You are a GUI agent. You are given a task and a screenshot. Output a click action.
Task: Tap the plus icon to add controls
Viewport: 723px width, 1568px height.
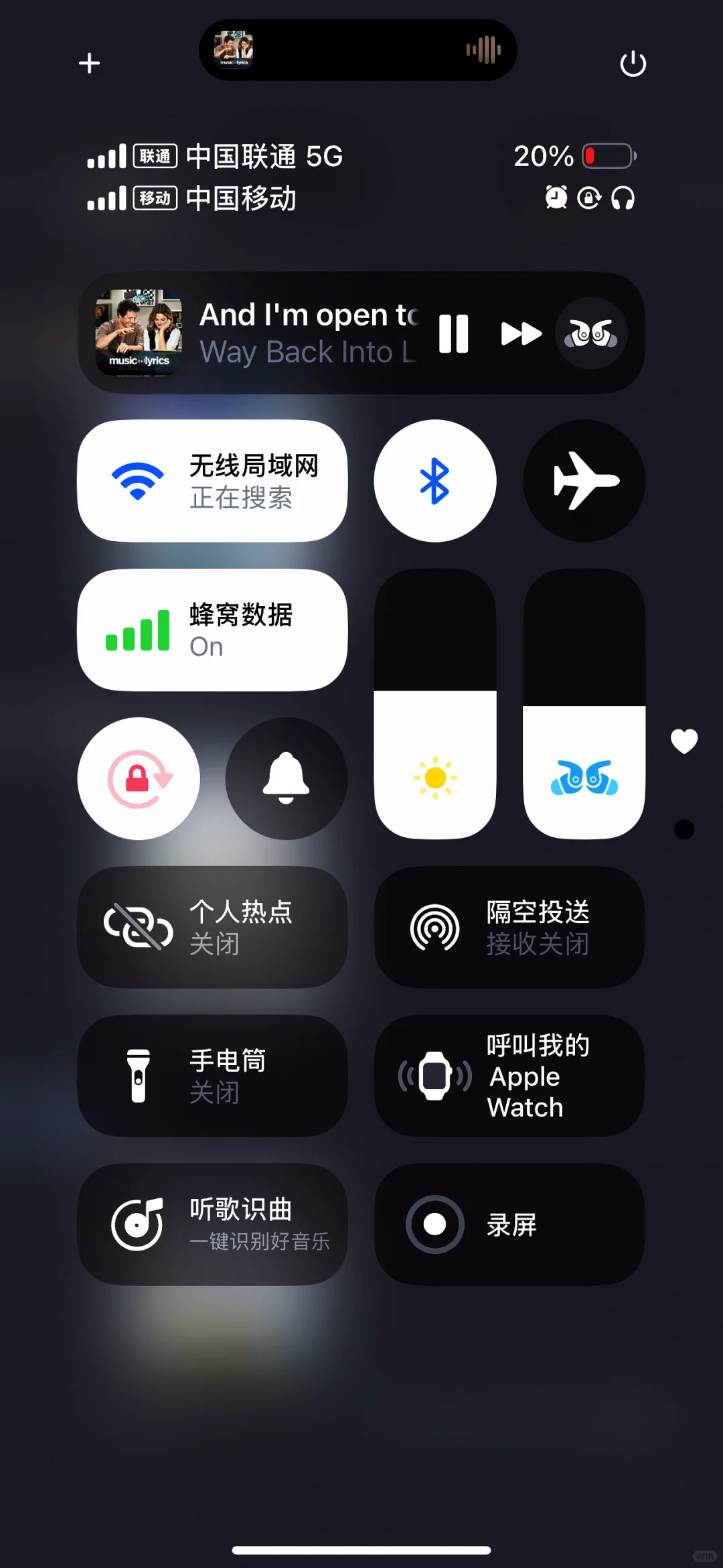[x=89, y=63]
